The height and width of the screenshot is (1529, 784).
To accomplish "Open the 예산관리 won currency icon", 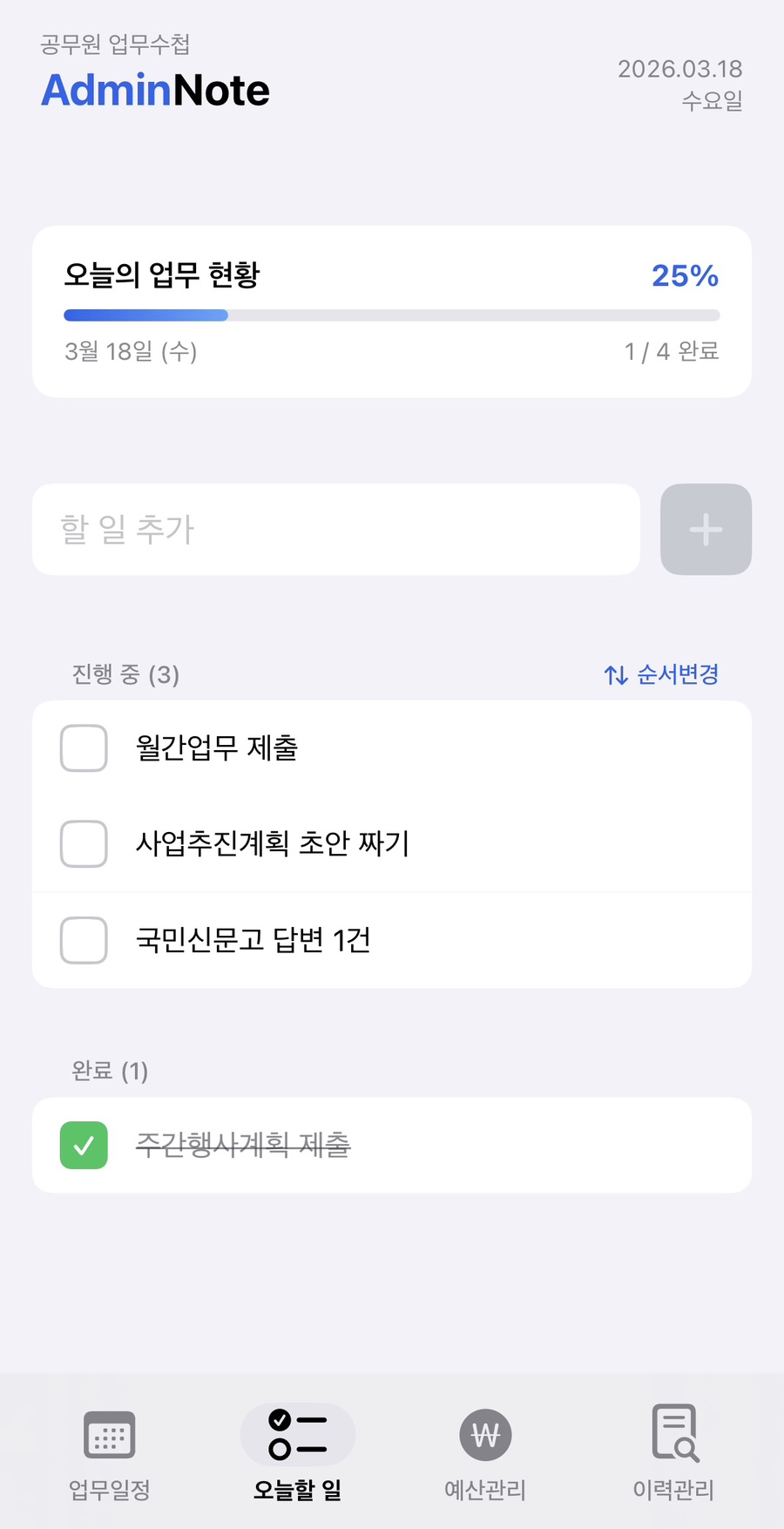I will click(485, 1435).
